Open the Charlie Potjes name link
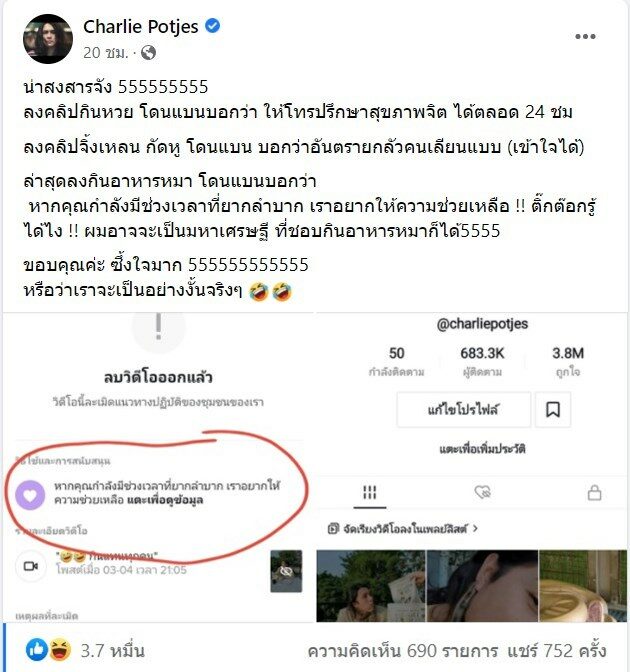The width and height of the screenshot is (630, 672). (x=142, y=27)
